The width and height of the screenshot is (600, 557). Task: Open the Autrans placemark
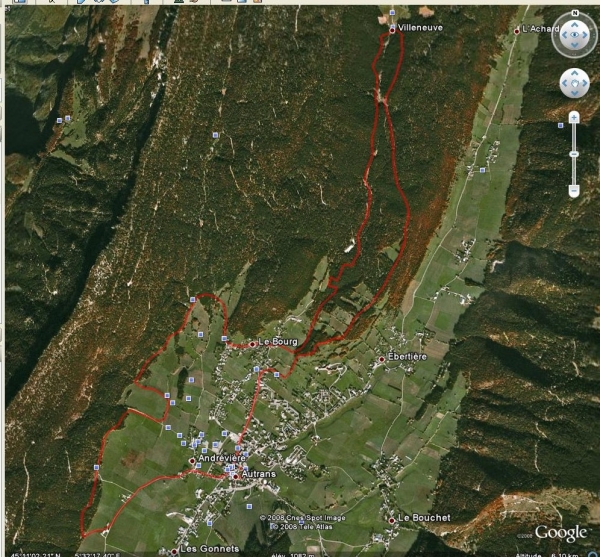point(236,475)
